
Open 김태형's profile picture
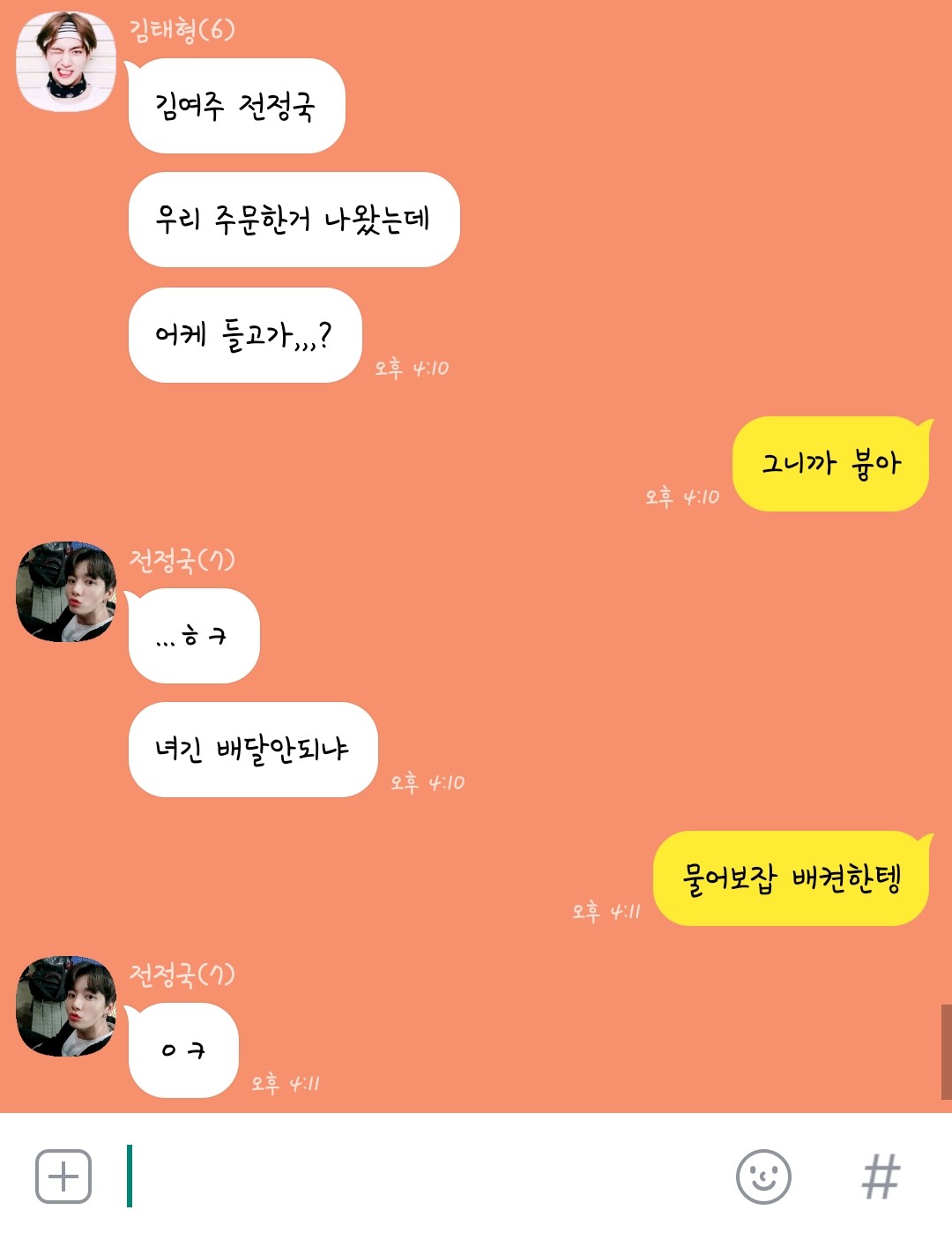(66, 62)
